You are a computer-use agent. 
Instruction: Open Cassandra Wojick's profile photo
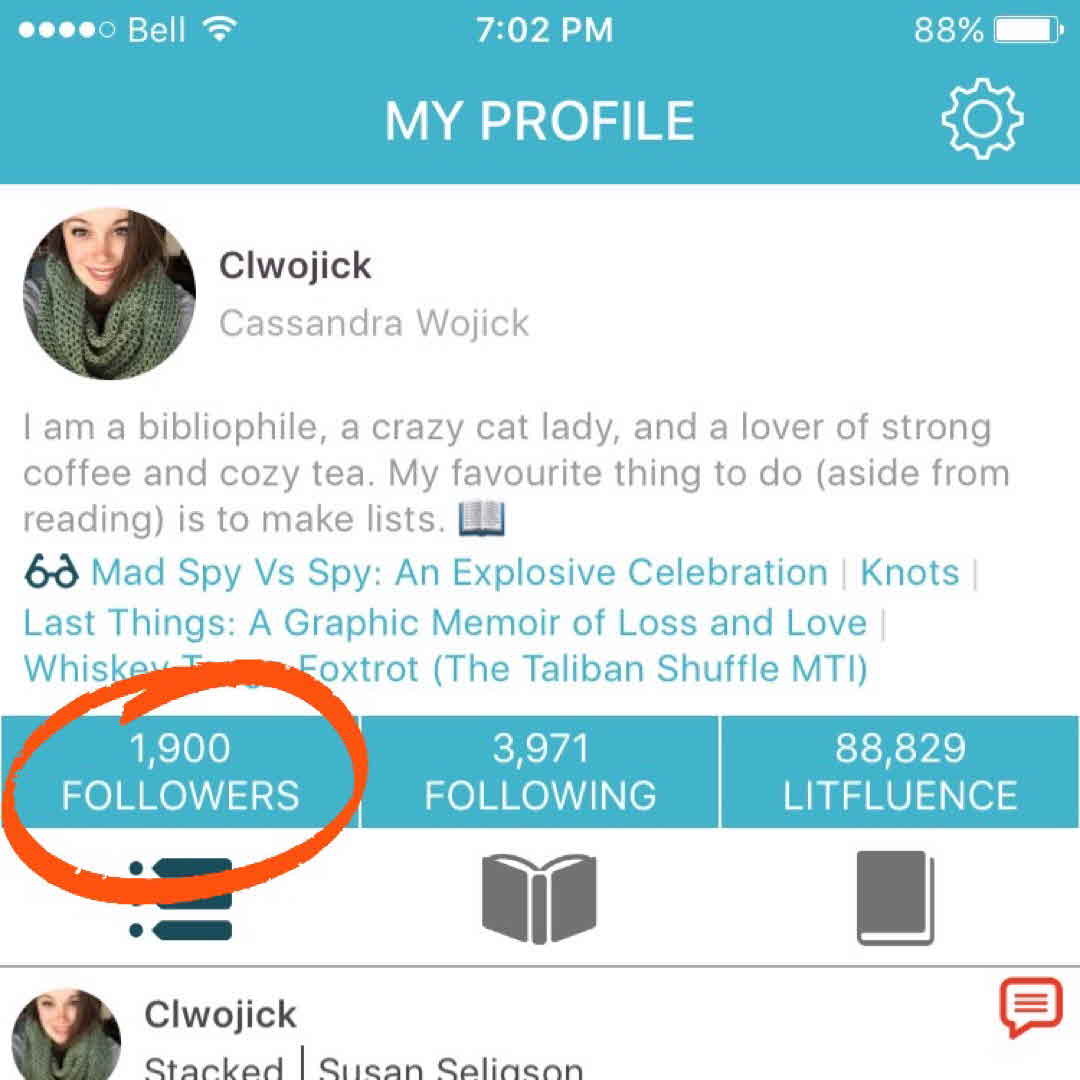click(x=109, y=294)
